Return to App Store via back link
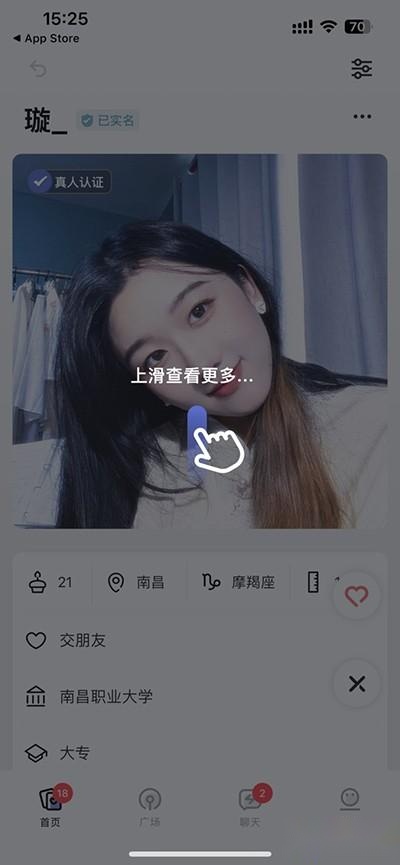Viewport: 400px width, 865px height. tap(46, 39)
